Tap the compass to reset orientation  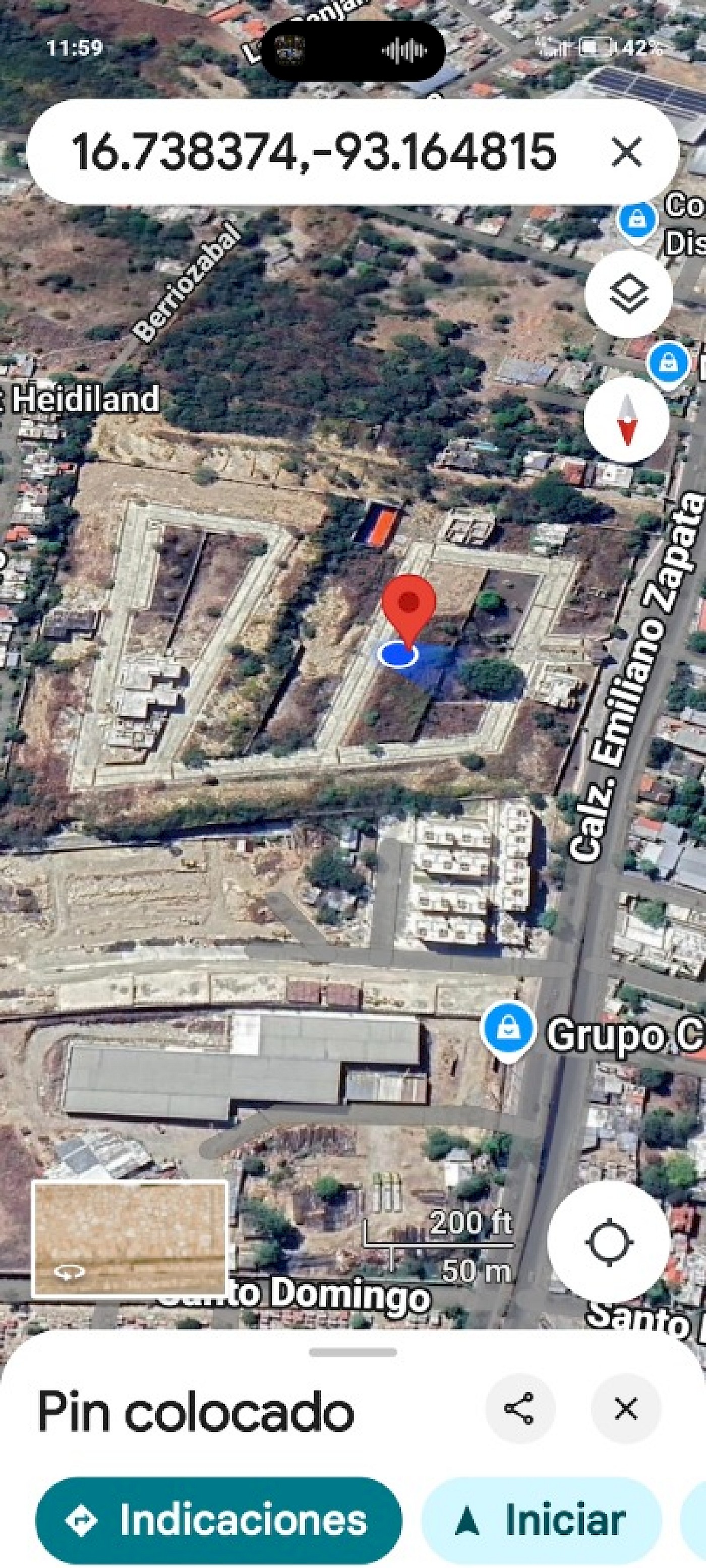point(626,419)
